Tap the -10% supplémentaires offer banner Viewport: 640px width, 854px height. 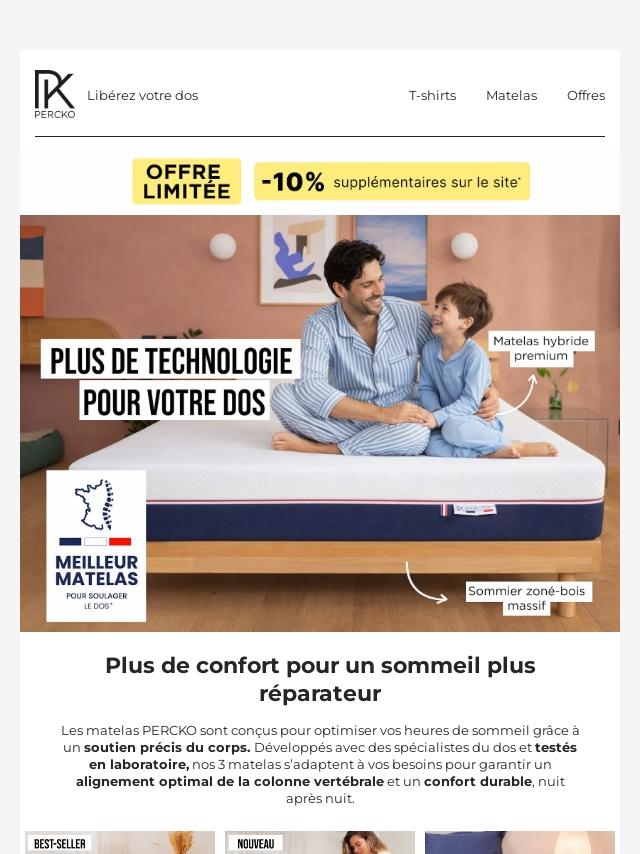tap(391, 182)
